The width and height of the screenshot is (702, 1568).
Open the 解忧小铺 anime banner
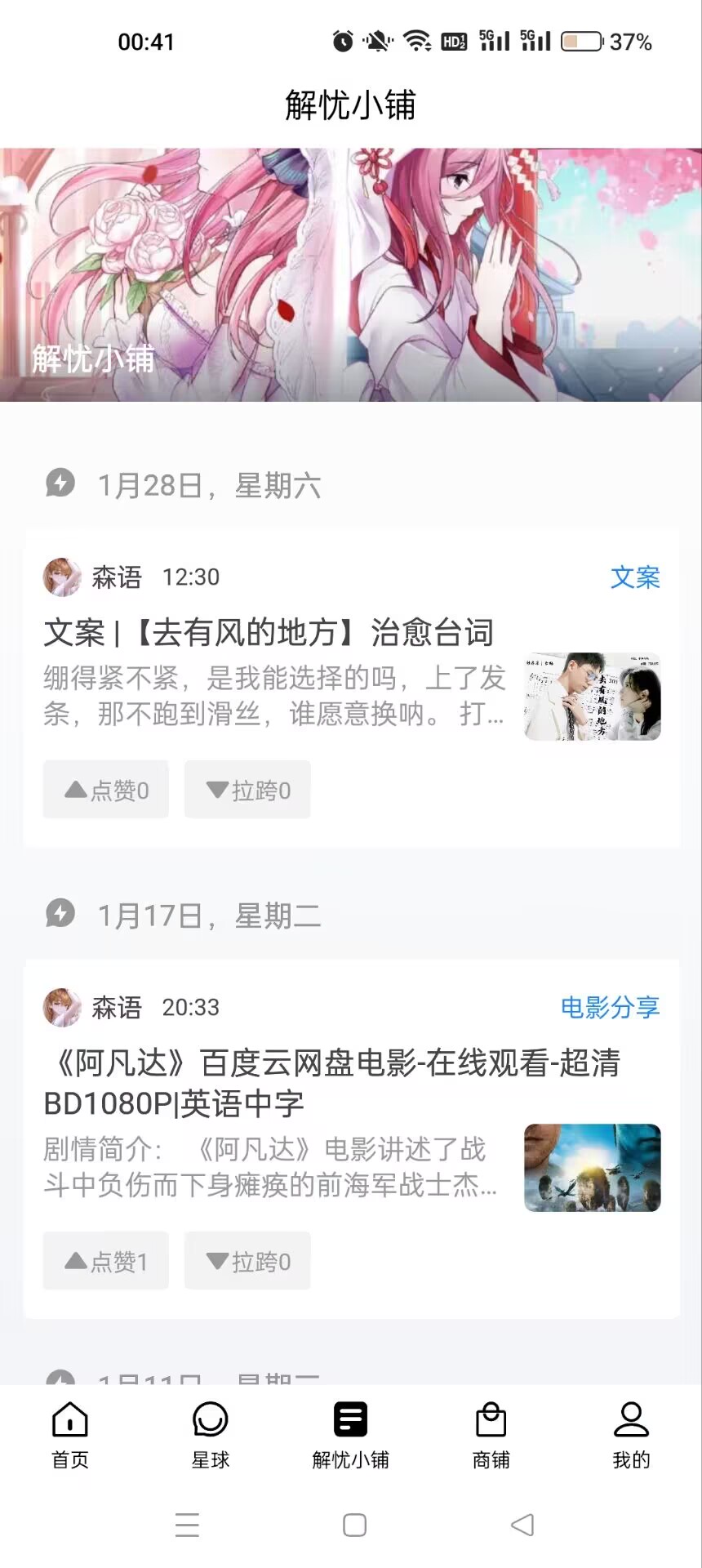coord(351,274)
